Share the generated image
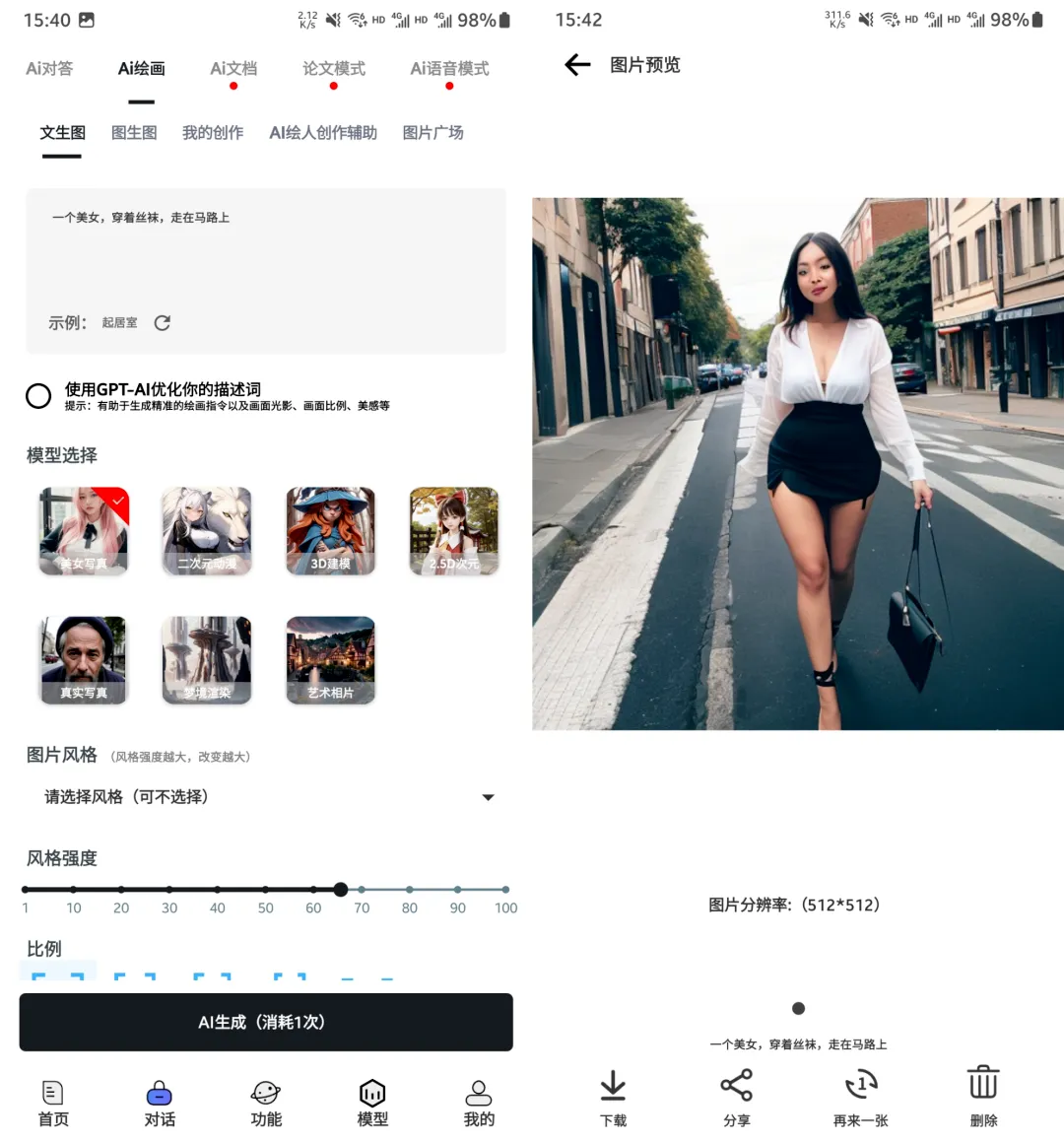 point(736,1097)
